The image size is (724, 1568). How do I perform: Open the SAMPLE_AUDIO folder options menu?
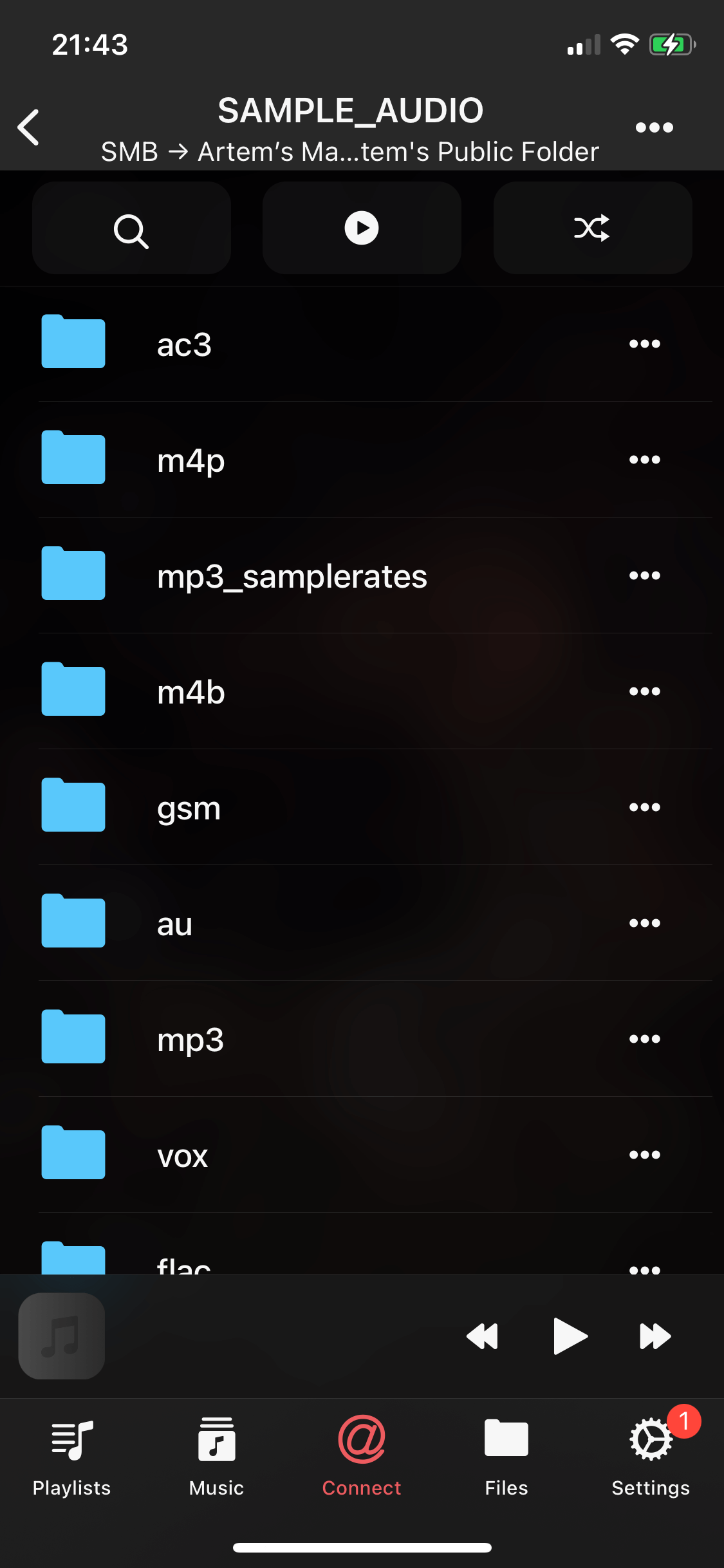pos(653,127)
